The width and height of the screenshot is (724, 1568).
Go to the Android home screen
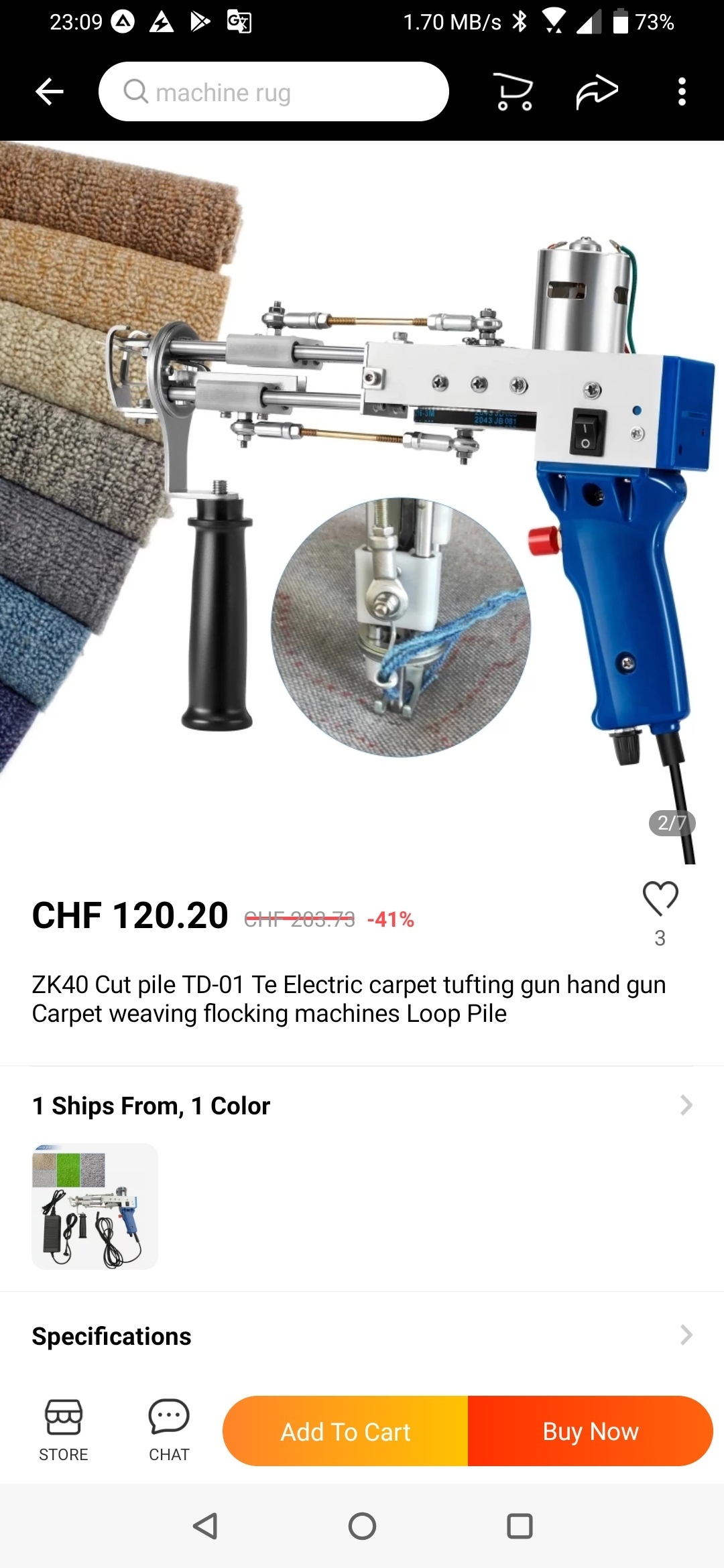pyautogui.click(x=362, y=1526)
